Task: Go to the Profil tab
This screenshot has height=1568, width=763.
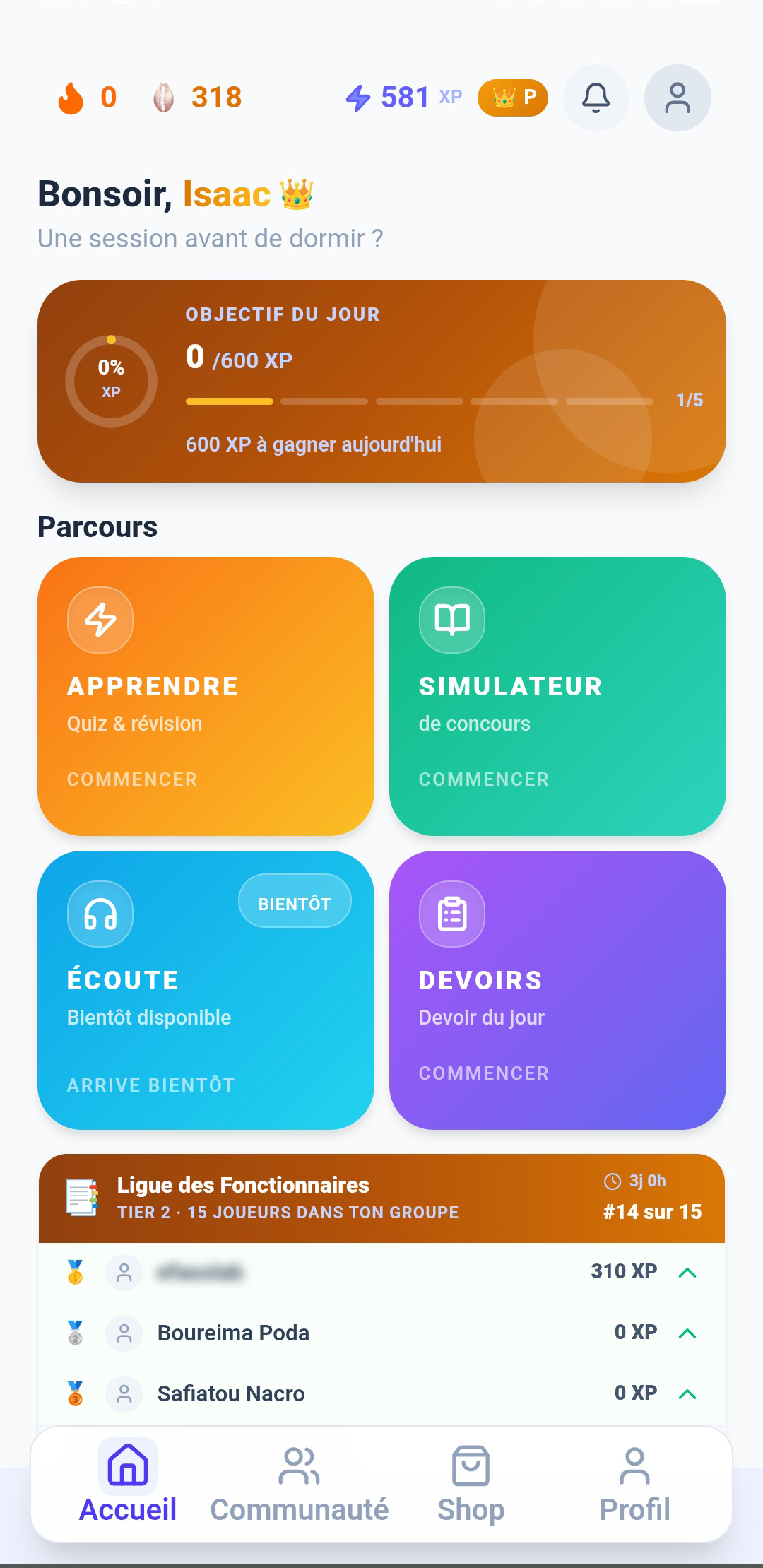Action: click(x=634, y=1487)
